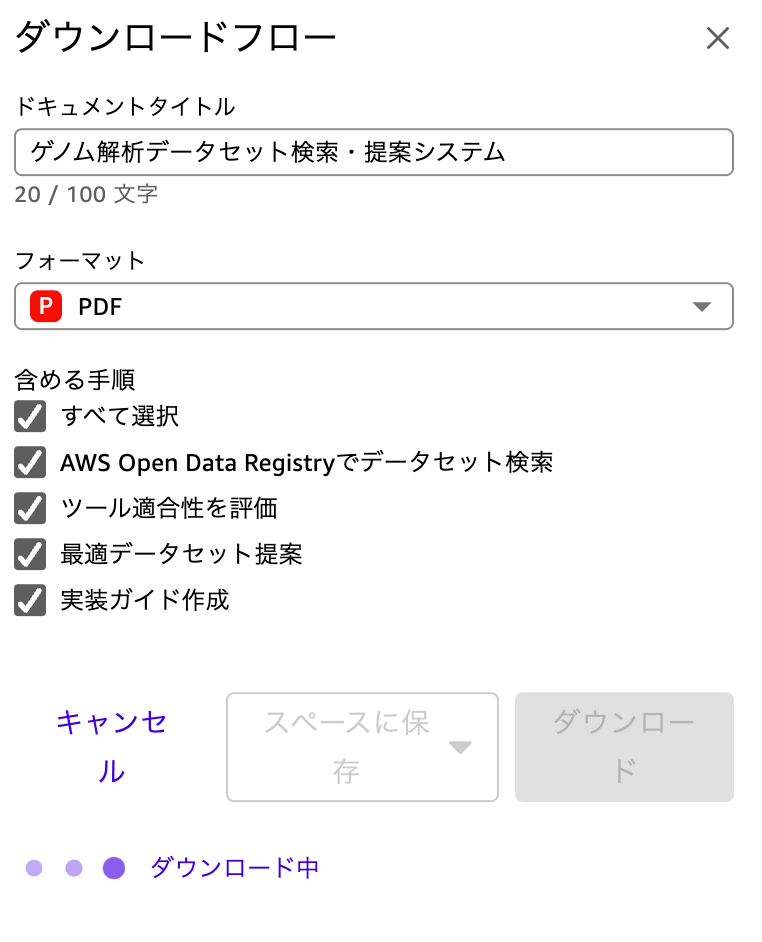Tap the ダウンロード button
Screen dimensions: 762x942
click(x=624, y=747)
